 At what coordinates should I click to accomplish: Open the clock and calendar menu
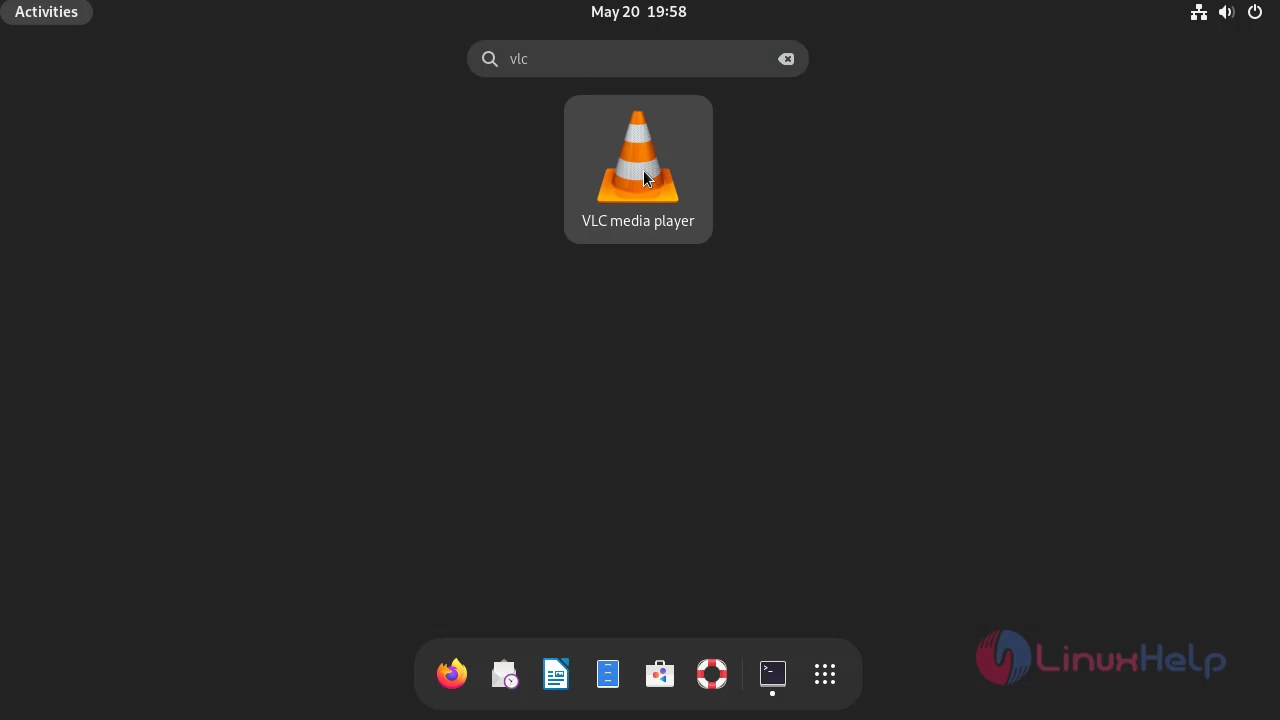coord(638,12)
